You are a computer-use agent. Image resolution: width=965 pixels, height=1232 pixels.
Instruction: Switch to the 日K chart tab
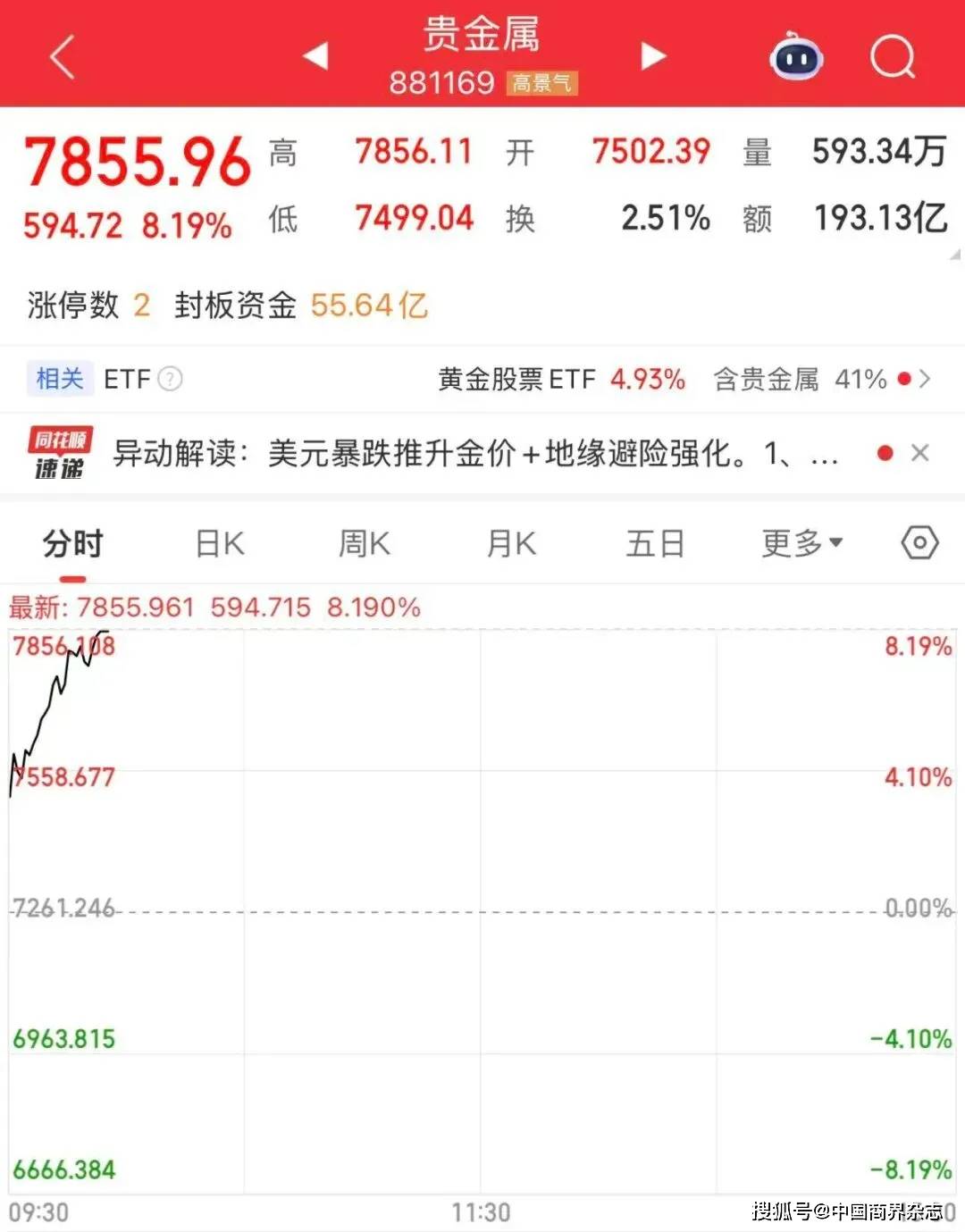click(x=220, y=543)
